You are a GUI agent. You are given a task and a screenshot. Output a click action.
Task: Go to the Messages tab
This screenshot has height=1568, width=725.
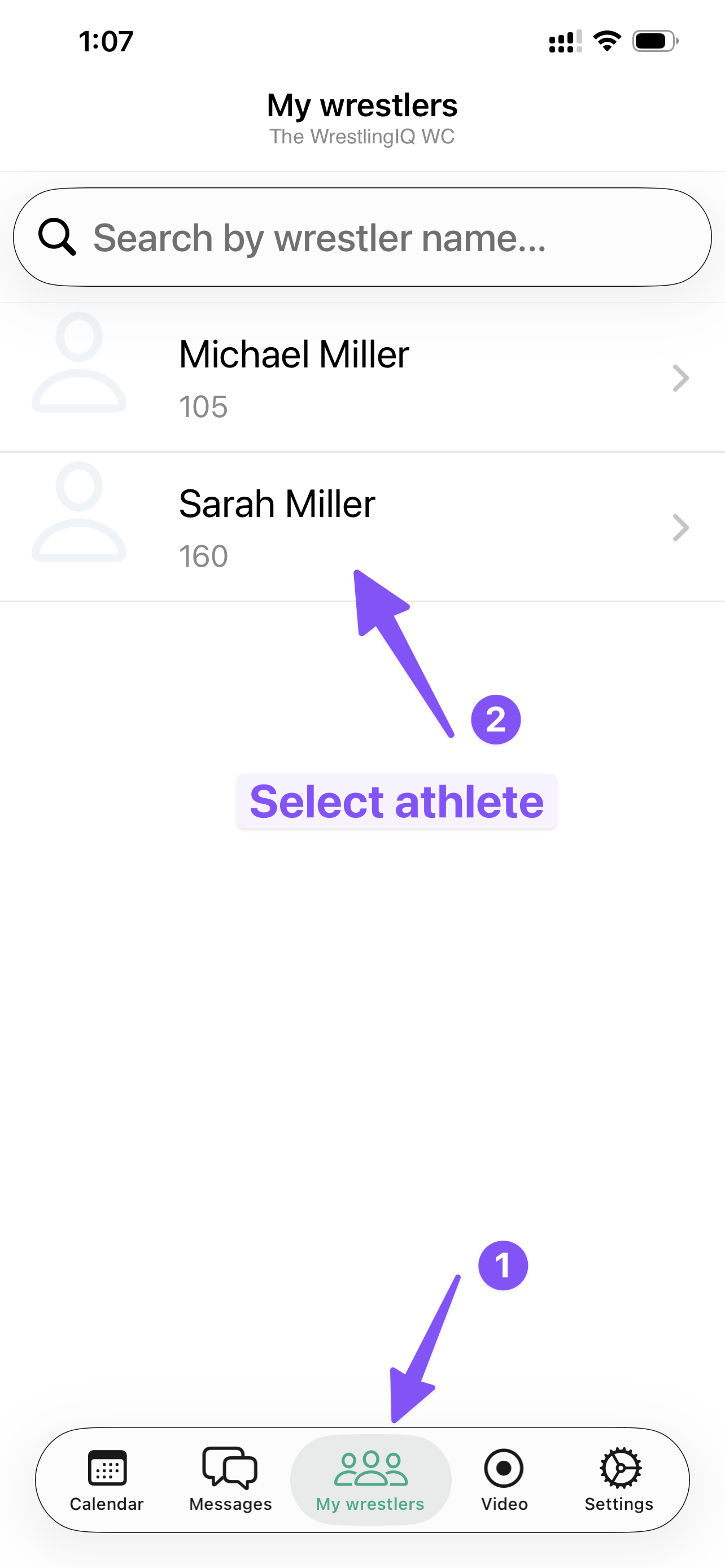click(x=230, y=1479)
